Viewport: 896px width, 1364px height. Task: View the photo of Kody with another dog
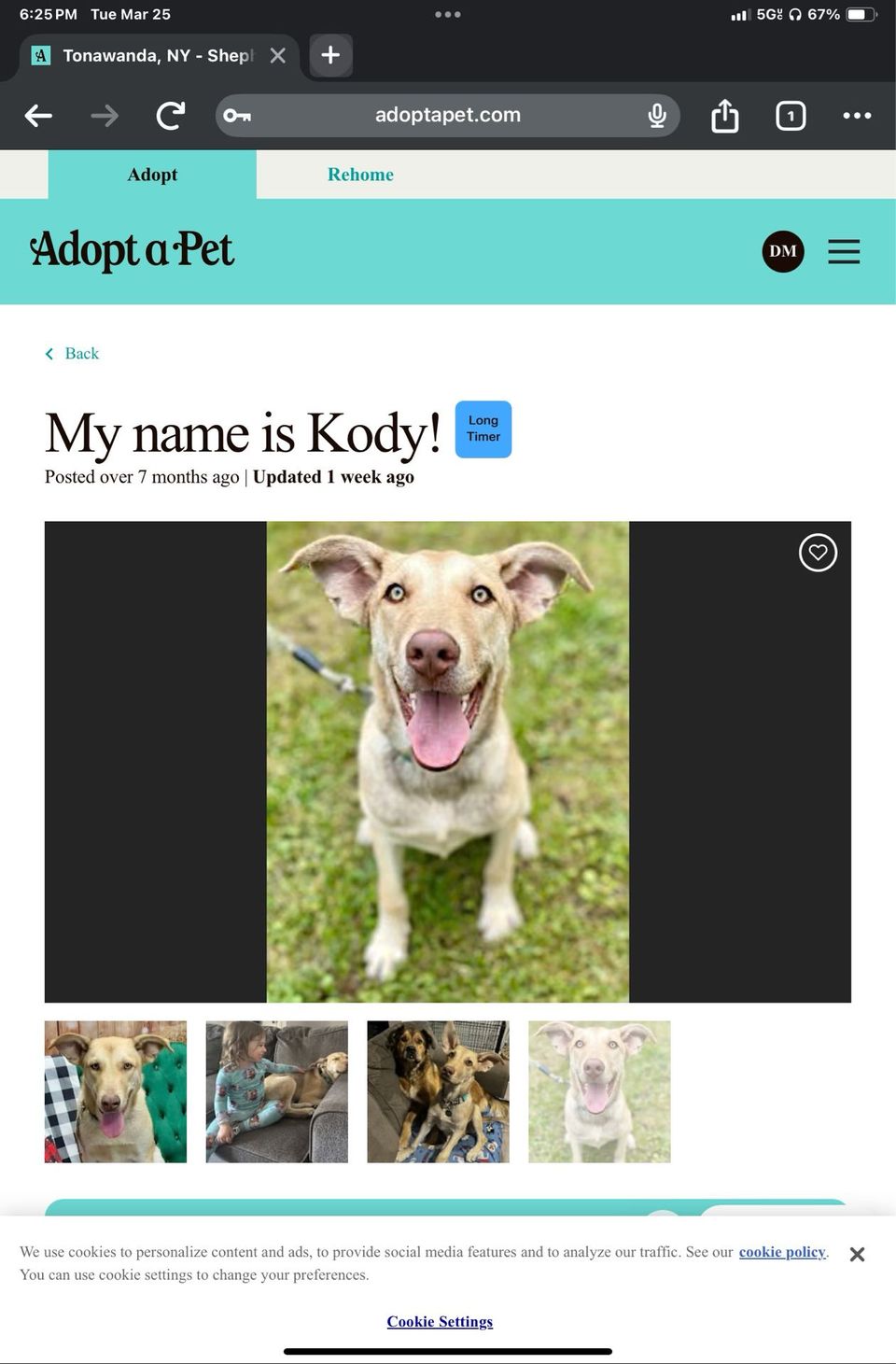coord(438,1091)
